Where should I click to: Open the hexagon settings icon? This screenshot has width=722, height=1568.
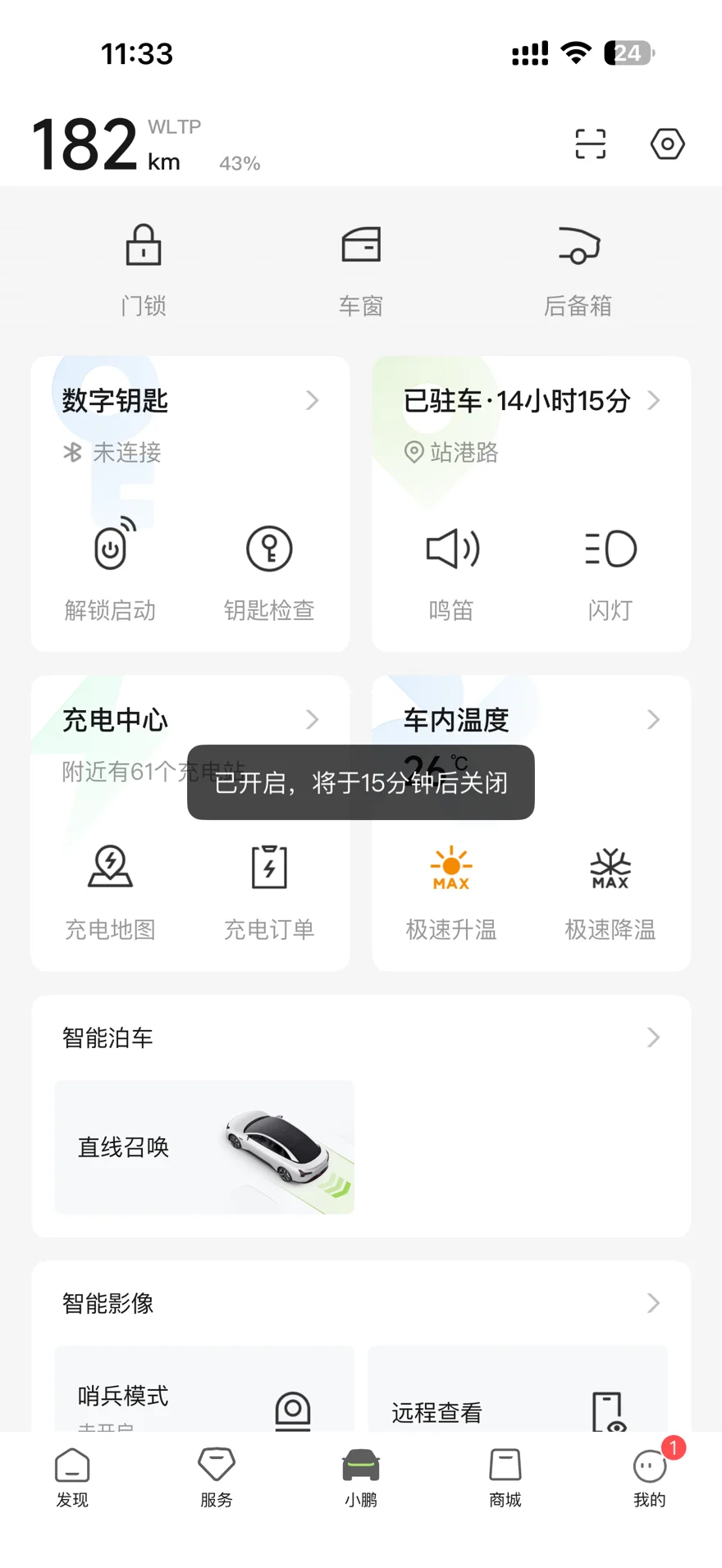click(667, 144)
